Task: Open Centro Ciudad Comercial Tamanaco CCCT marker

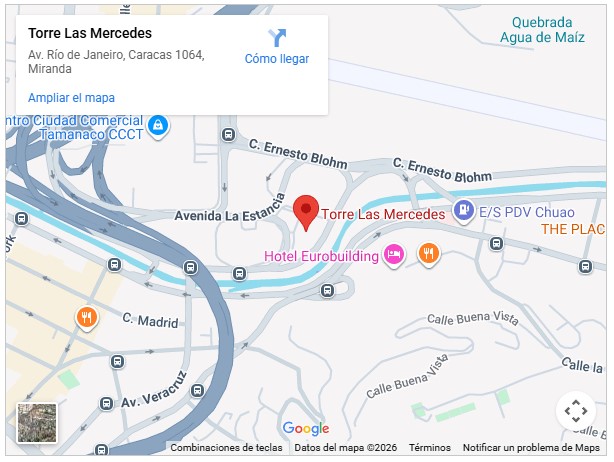Action: [x=157, y=125]
